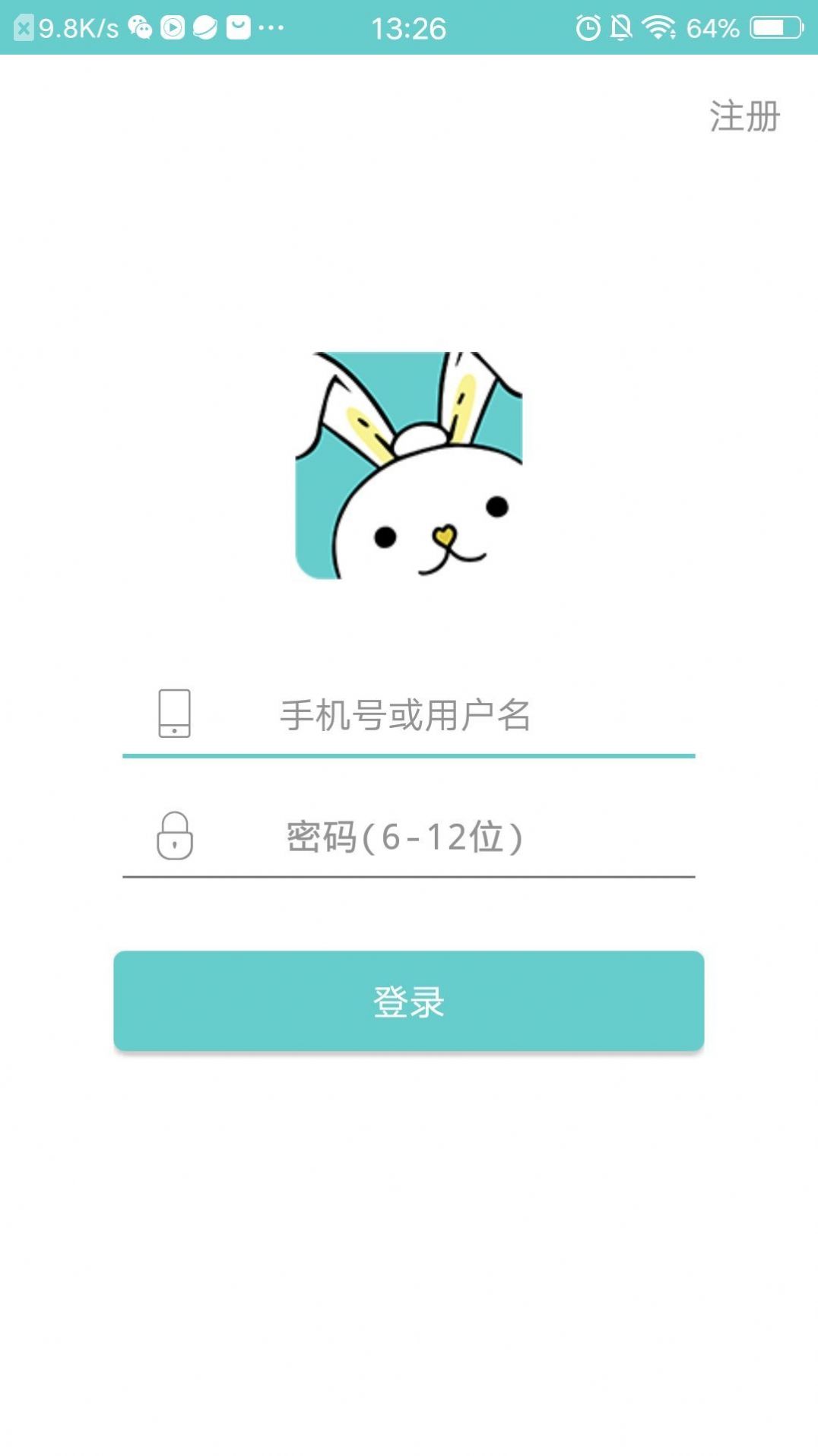Open the 注册 registration page
818x1456 pixels.
pyautogui.click(x=744, y=116)
